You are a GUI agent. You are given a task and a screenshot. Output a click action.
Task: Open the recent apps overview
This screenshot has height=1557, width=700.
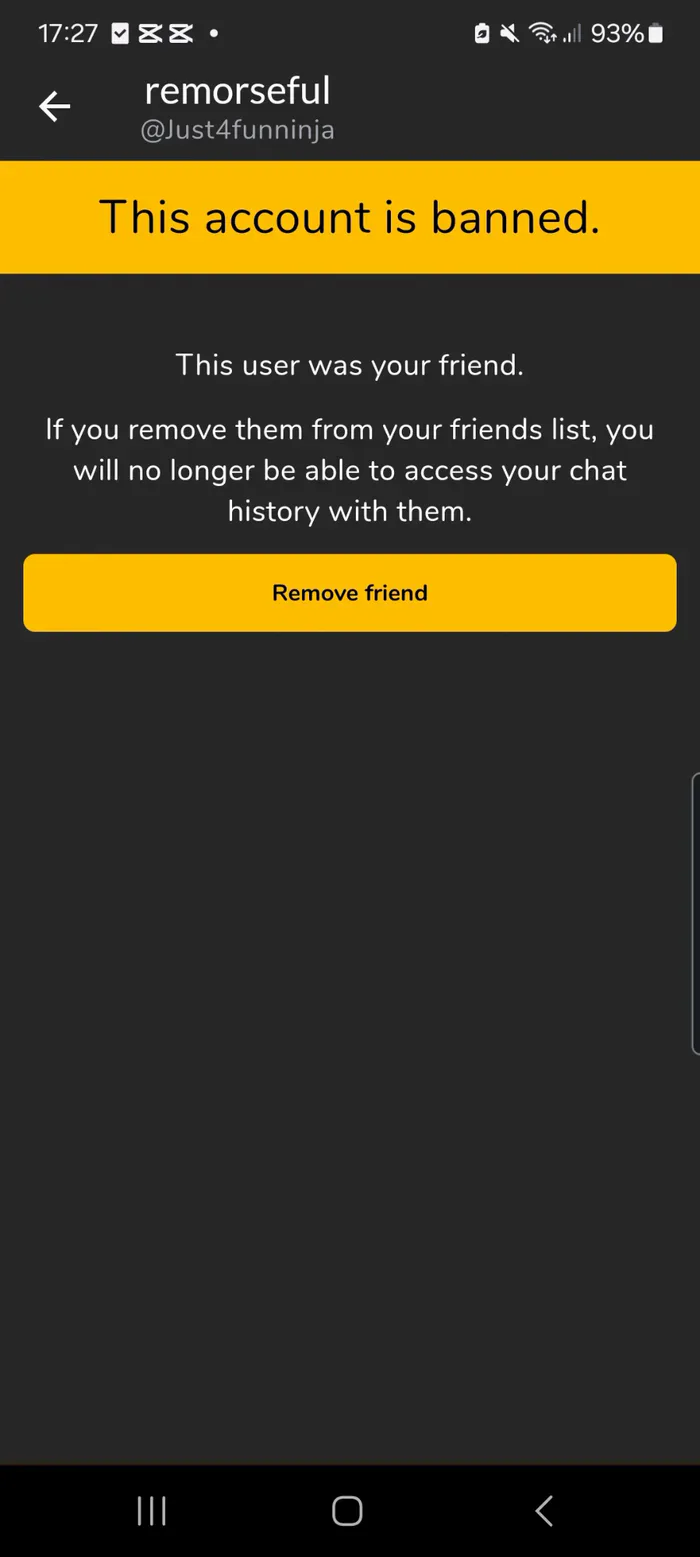[x=152, y=1510]
